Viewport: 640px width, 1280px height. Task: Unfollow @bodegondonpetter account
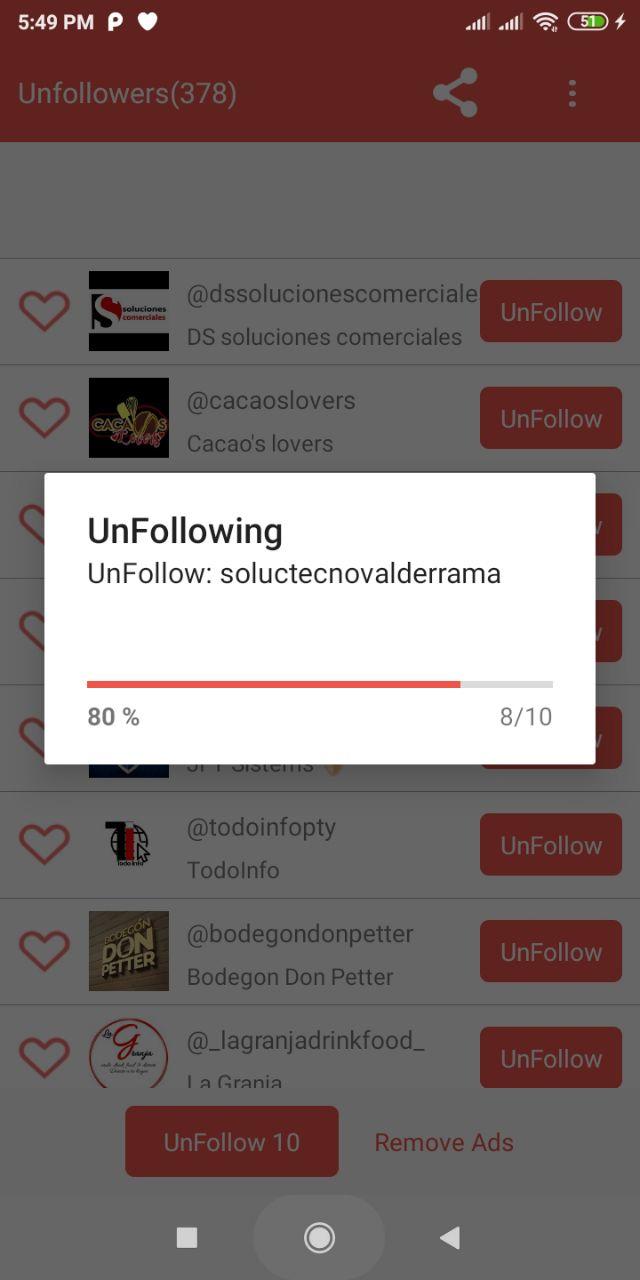tap(551, 951)
